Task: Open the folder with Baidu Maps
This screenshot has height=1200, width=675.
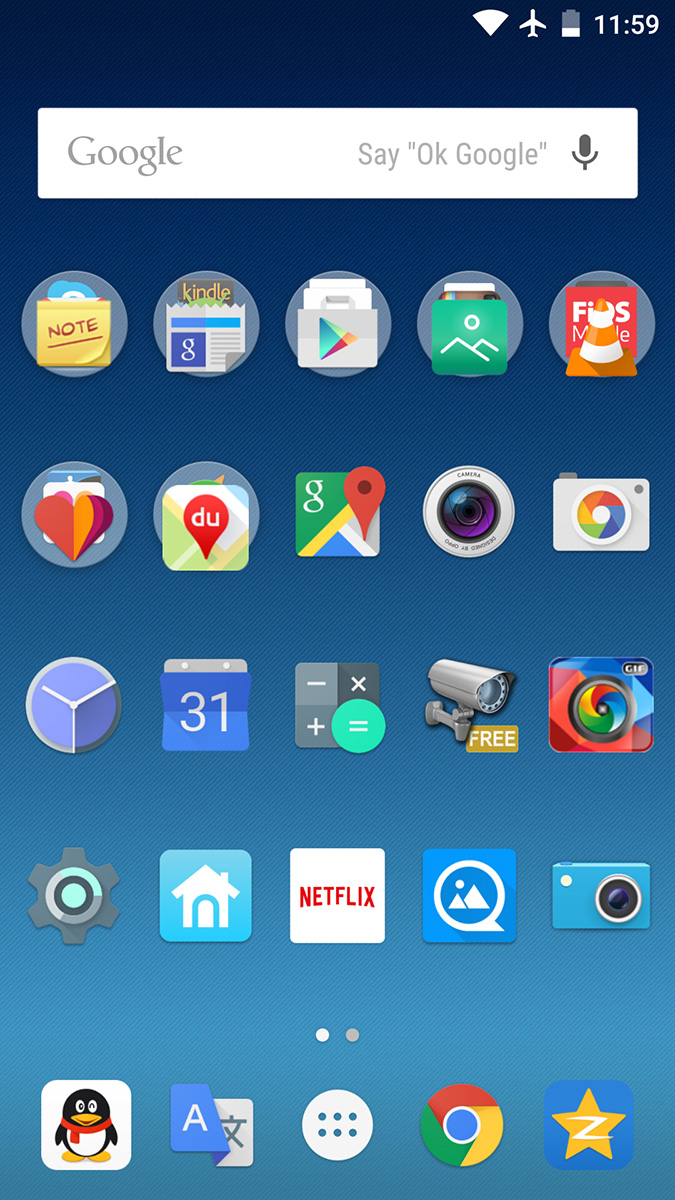Action: coord(205,514)
